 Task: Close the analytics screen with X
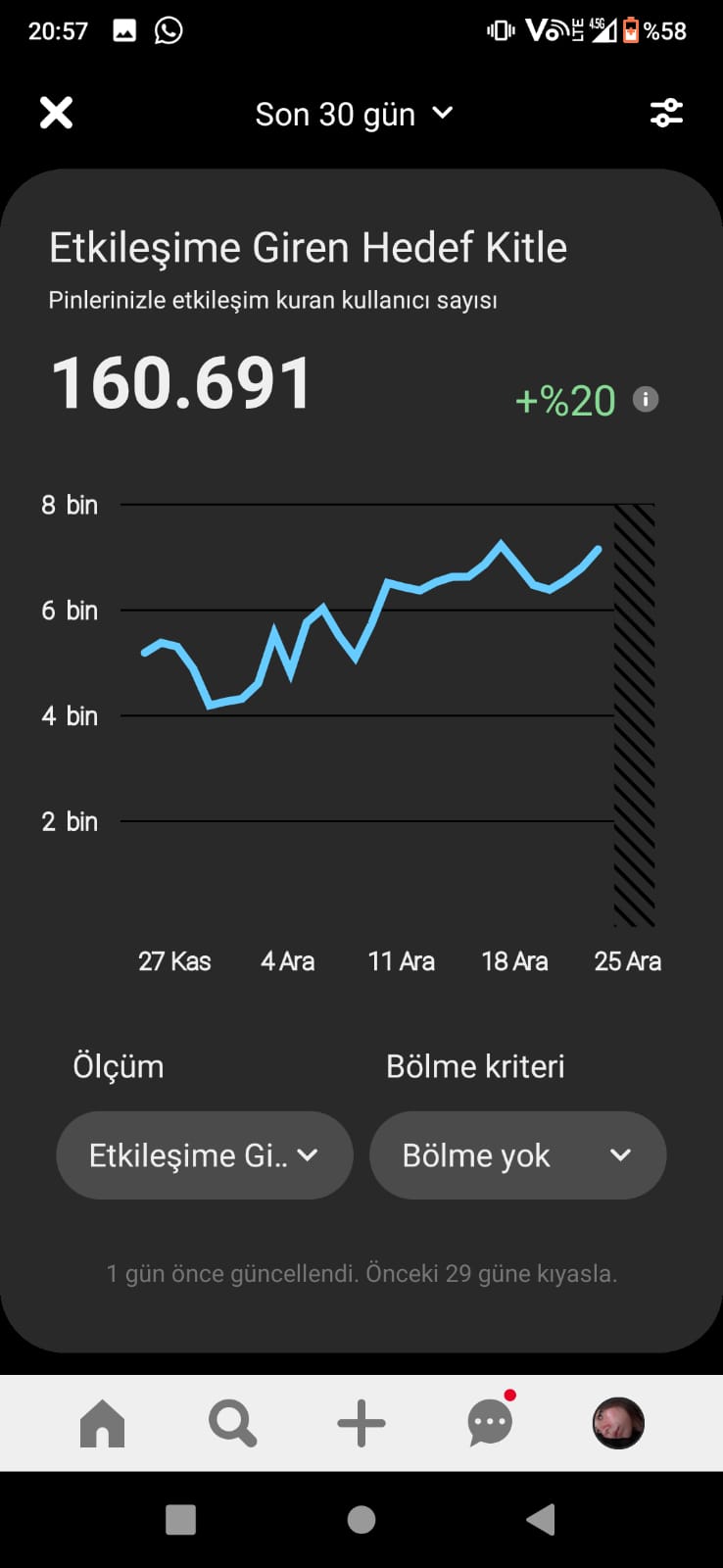click(x=56, y=113)
